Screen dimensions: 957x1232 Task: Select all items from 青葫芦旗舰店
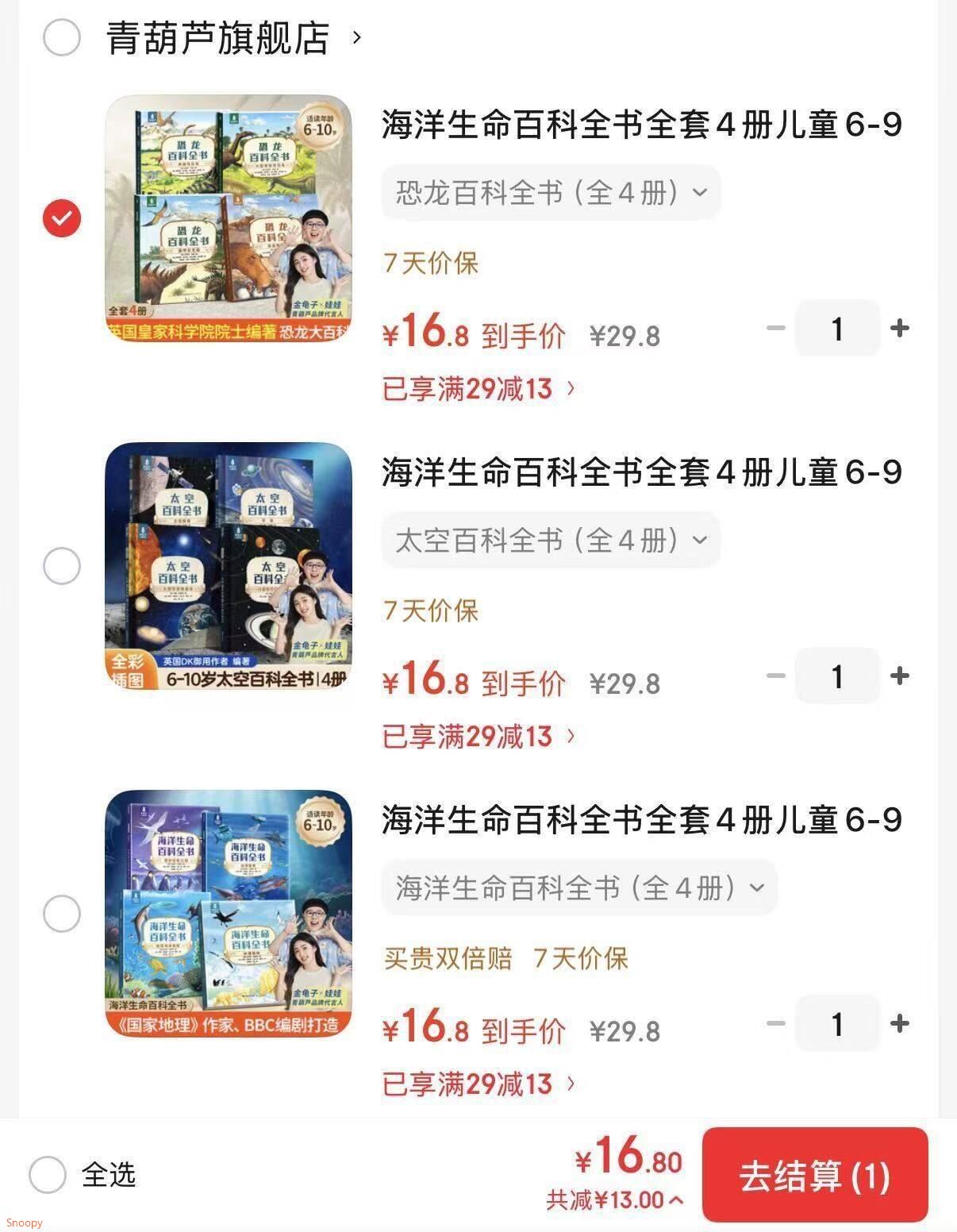[62, 37]
